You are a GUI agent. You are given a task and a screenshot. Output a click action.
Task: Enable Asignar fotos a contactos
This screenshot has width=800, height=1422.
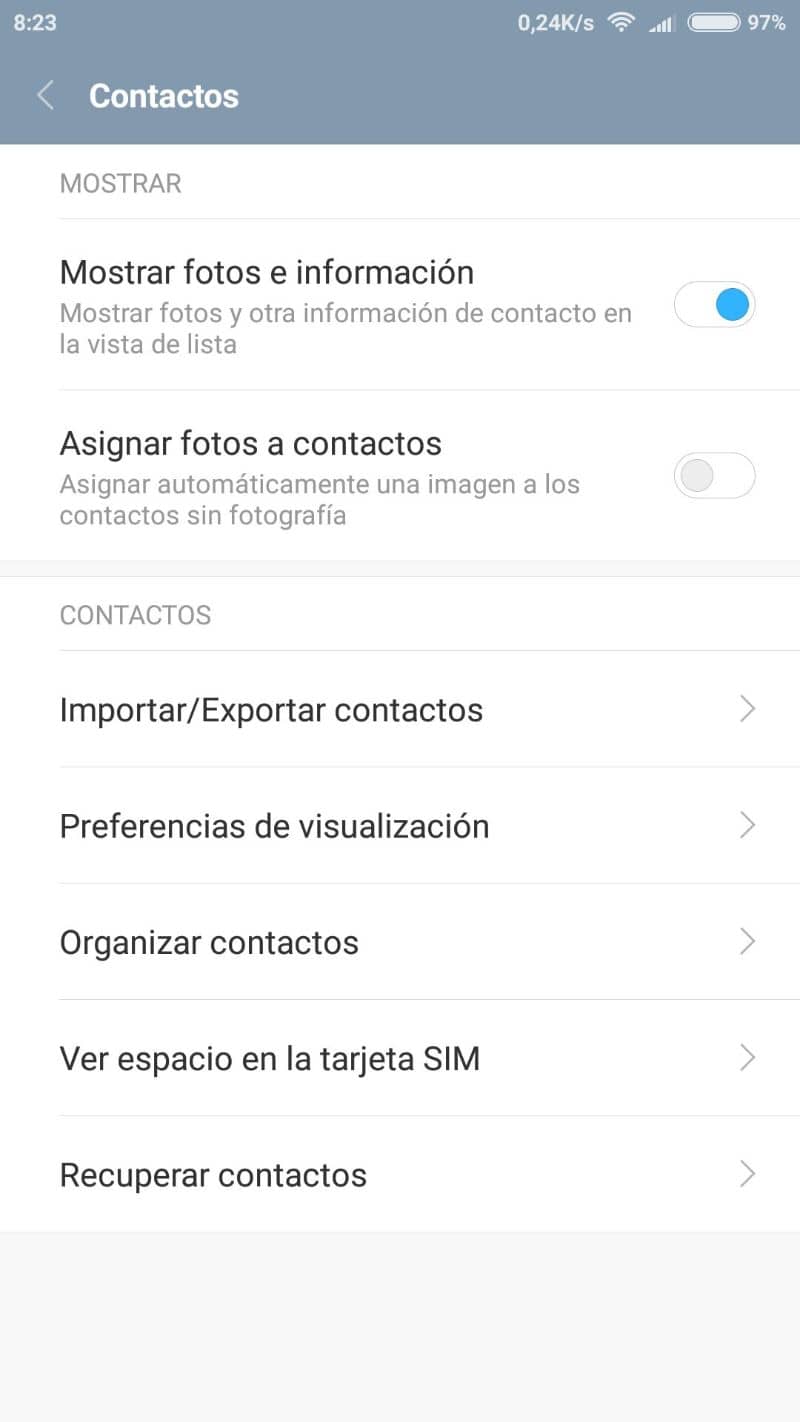click(714, 476)
